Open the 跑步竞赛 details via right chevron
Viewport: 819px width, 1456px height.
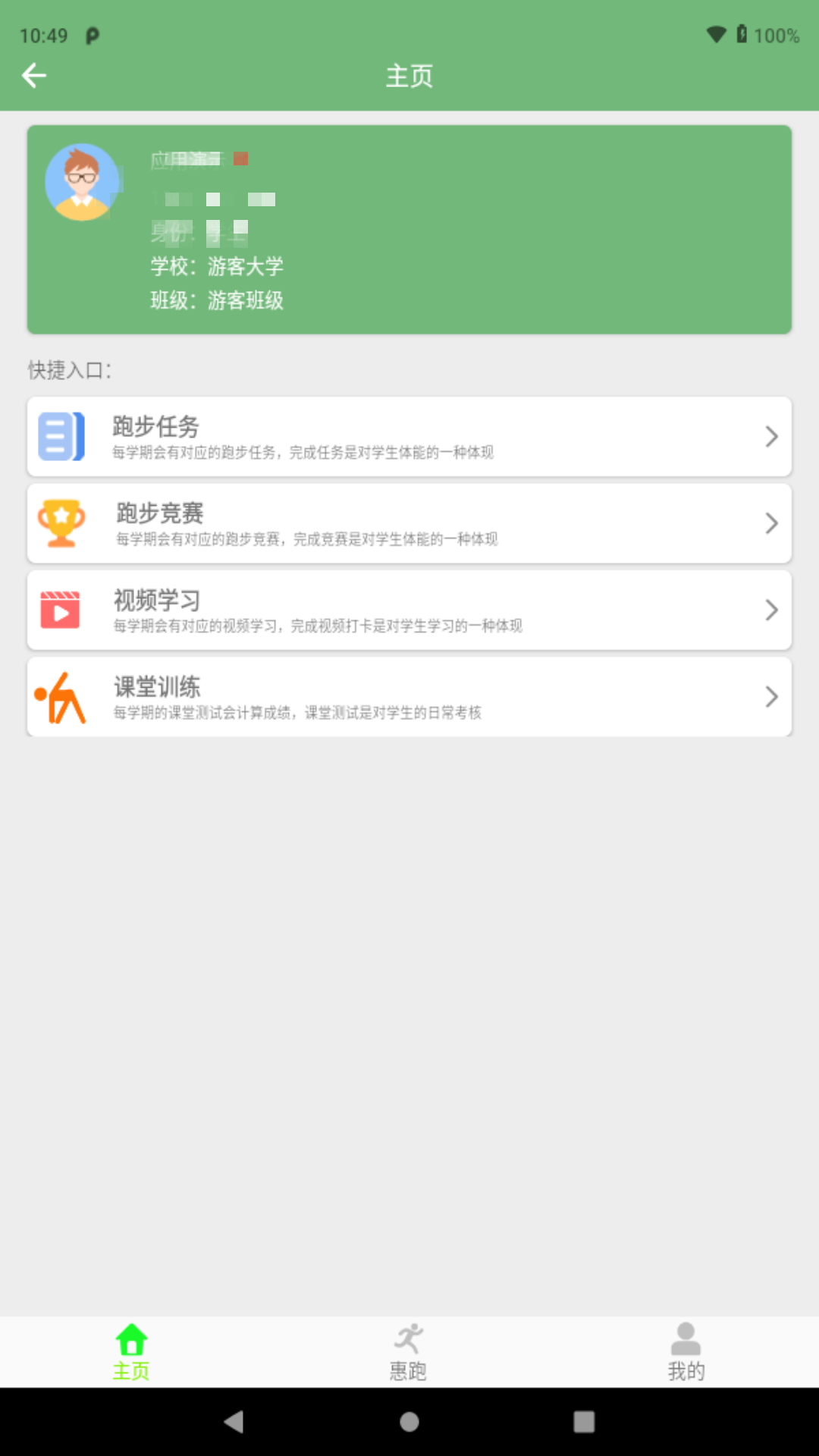click(x=772, y=523)
